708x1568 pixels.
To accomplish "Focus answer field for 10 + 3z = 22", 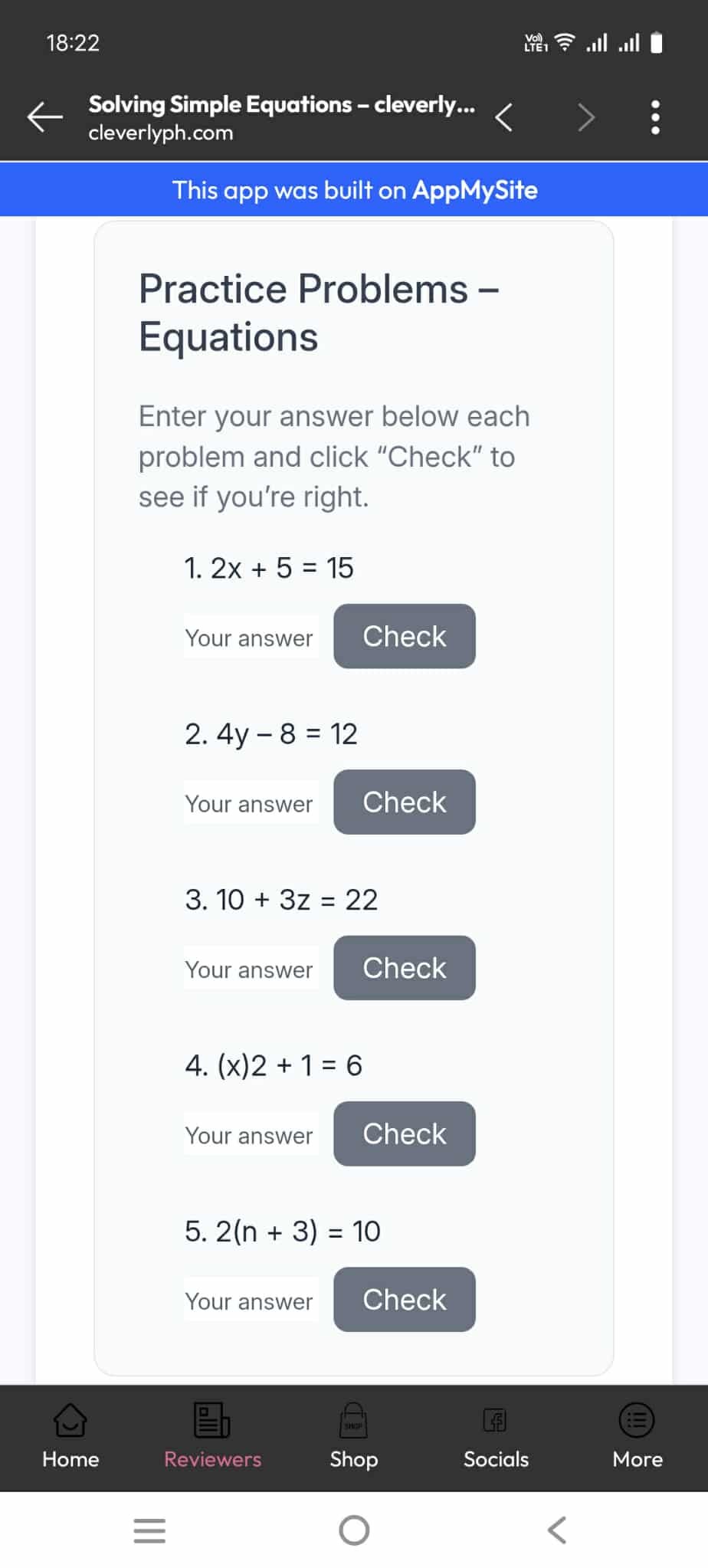I will 250,969.
